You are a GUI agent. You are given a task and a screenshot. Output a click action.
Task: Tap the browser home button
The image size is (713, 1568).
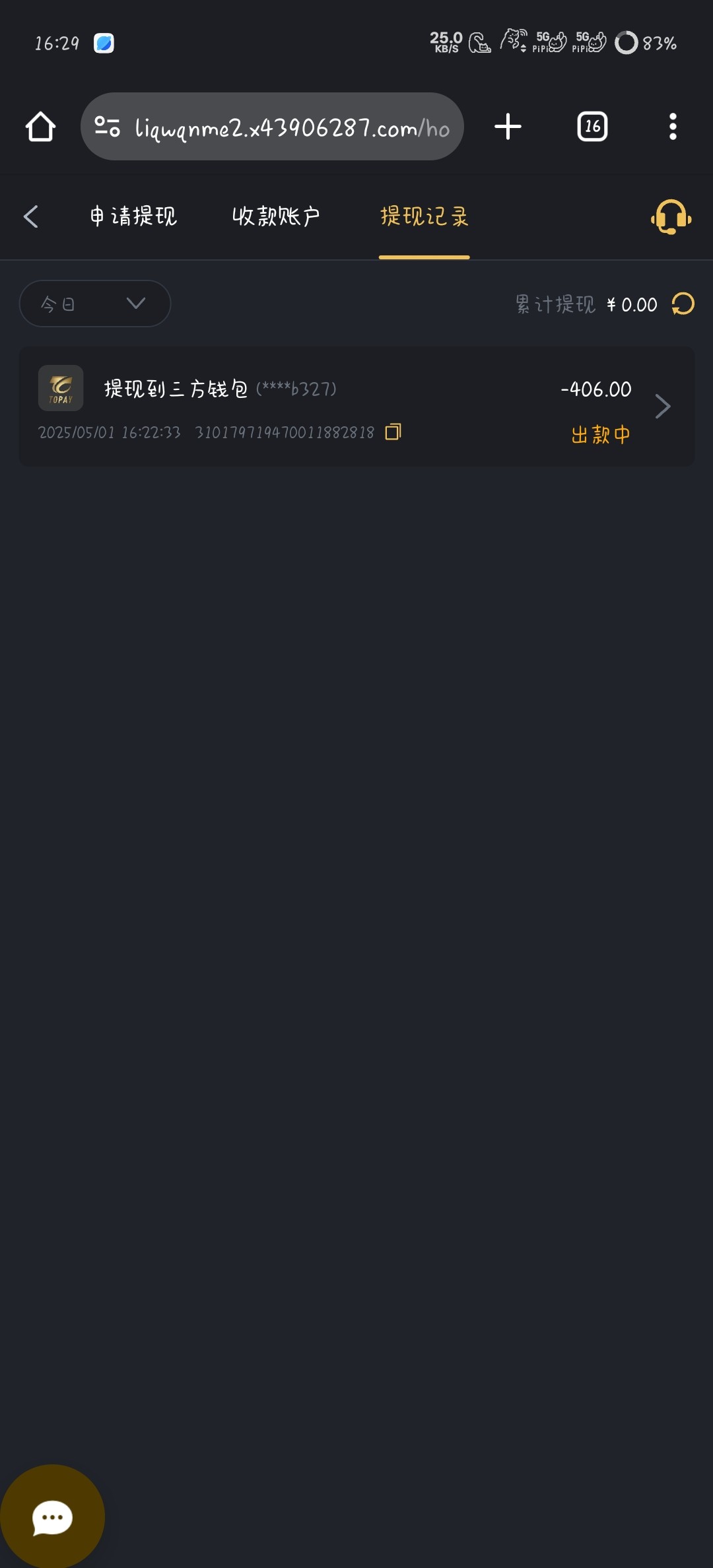click(40, 127)
